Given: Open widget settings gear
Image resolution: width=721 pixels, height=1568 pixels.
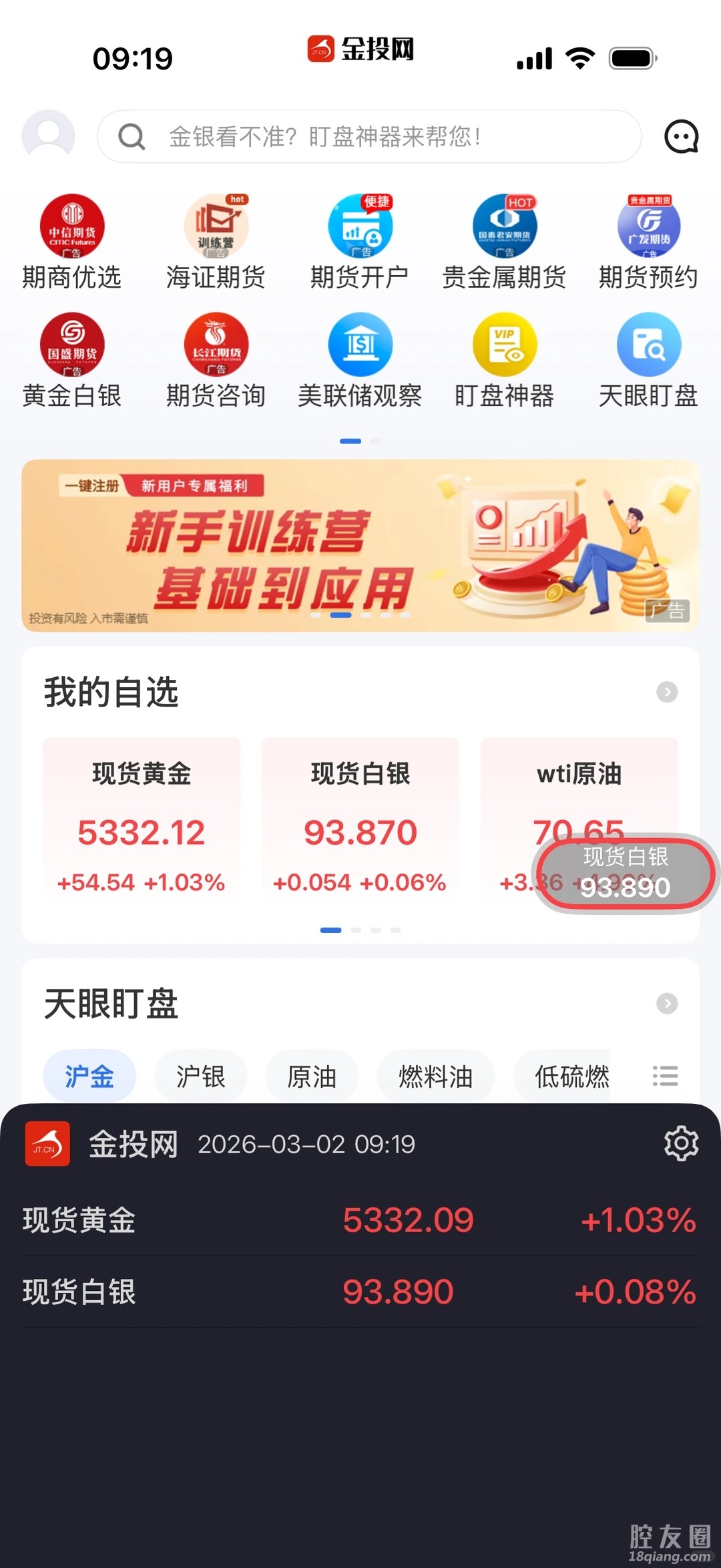Looking at the screenshot, I should [681, 1143].
